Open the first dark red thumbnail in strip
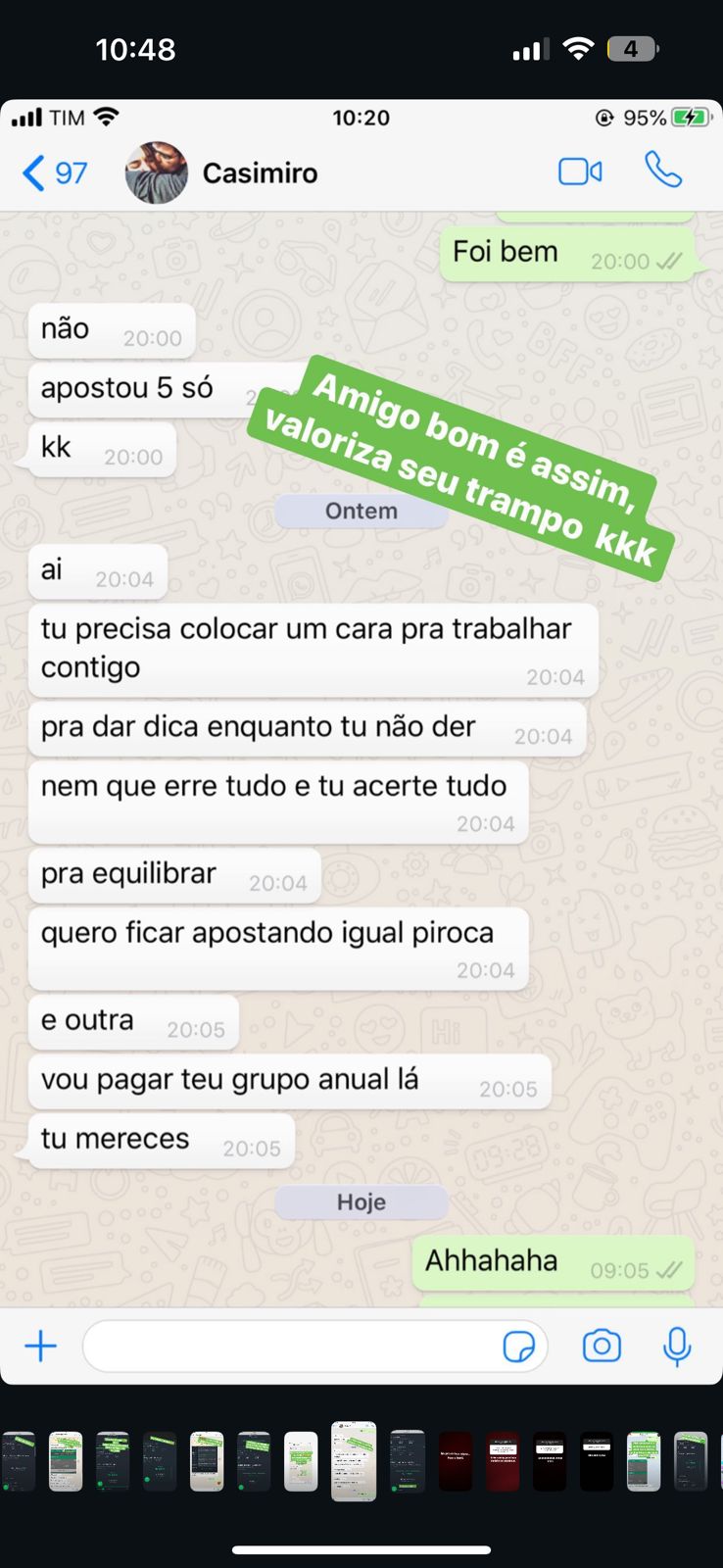The width and height of the screenshot is (723, 1568). (456, 1461)
